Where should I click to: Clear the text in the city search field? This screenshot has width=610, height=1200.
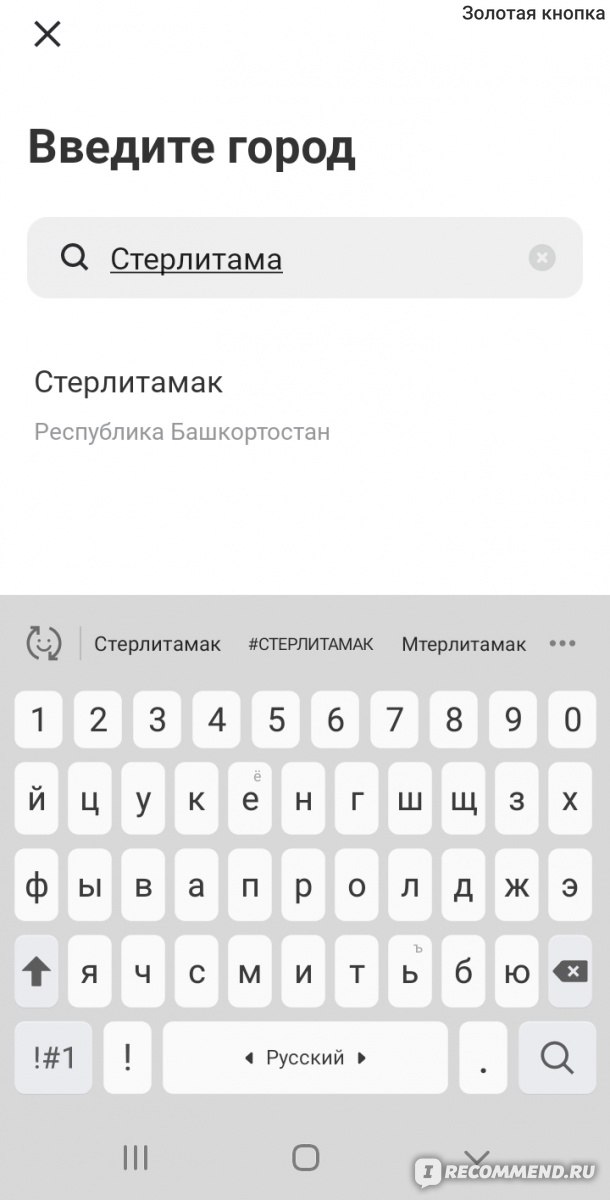(541, 258)
